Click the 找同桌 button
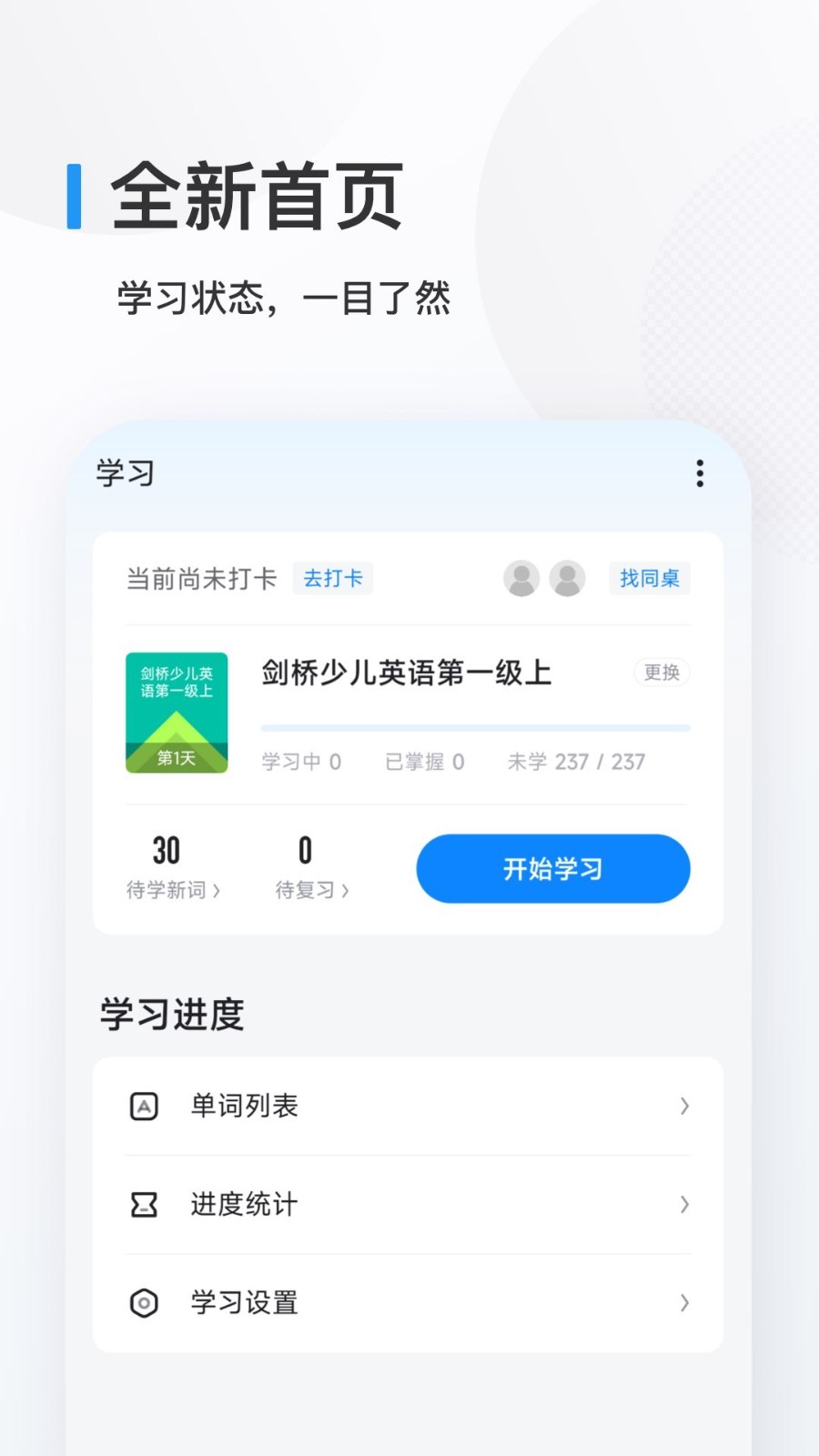 click(649, 578)
